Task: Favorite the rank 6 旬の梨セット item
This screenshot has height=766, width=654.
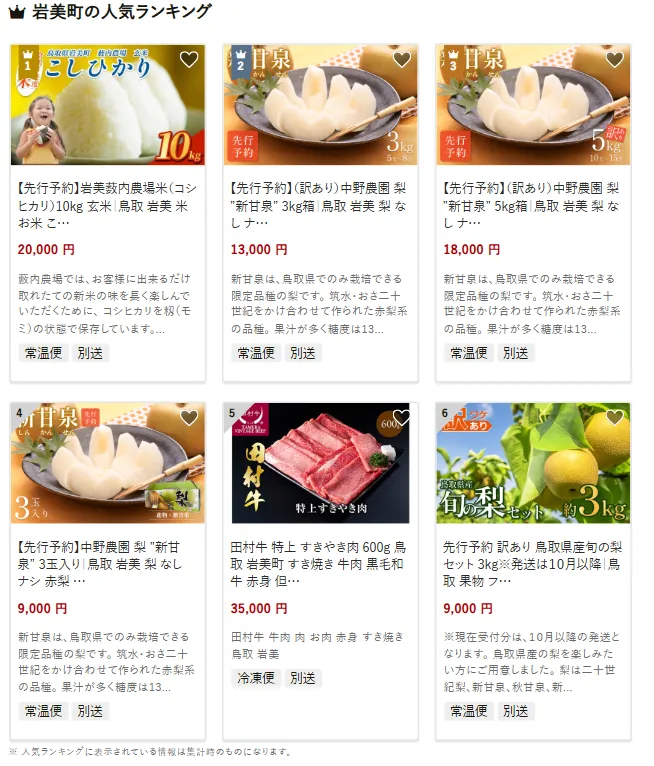Action: [614, 418]
